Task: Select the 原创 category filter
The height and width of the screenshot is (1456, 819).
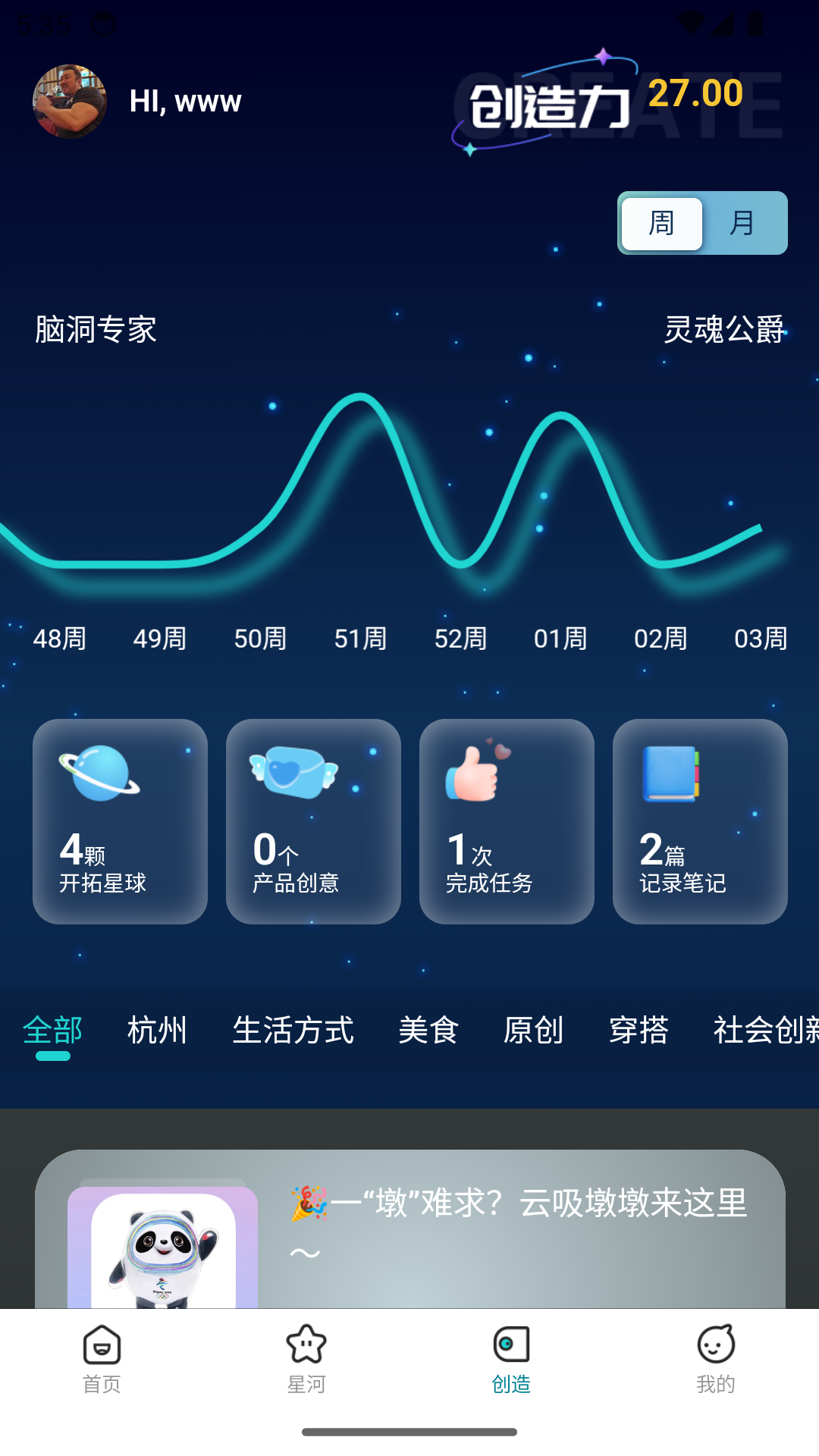Action: click(533, 1031)
